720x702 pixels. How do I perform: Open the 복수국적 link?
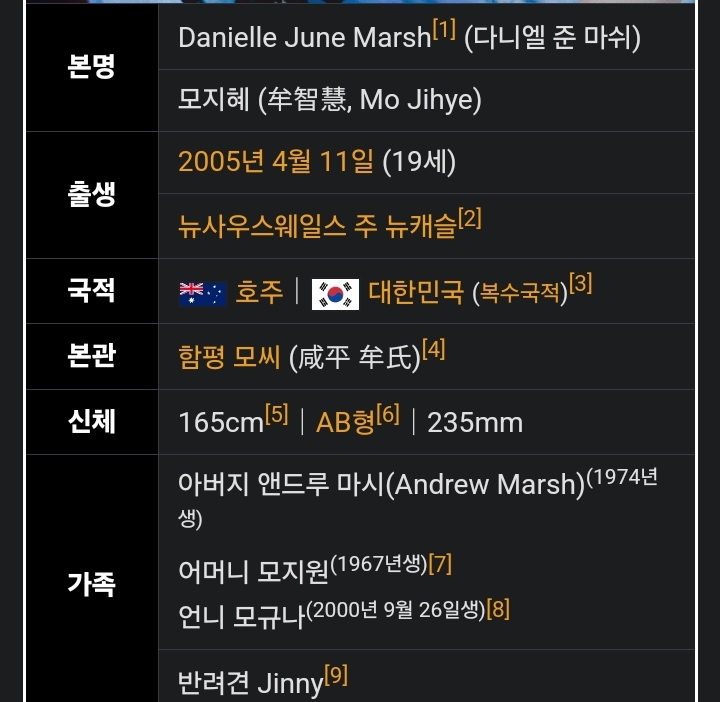click(x=519, y=293)
